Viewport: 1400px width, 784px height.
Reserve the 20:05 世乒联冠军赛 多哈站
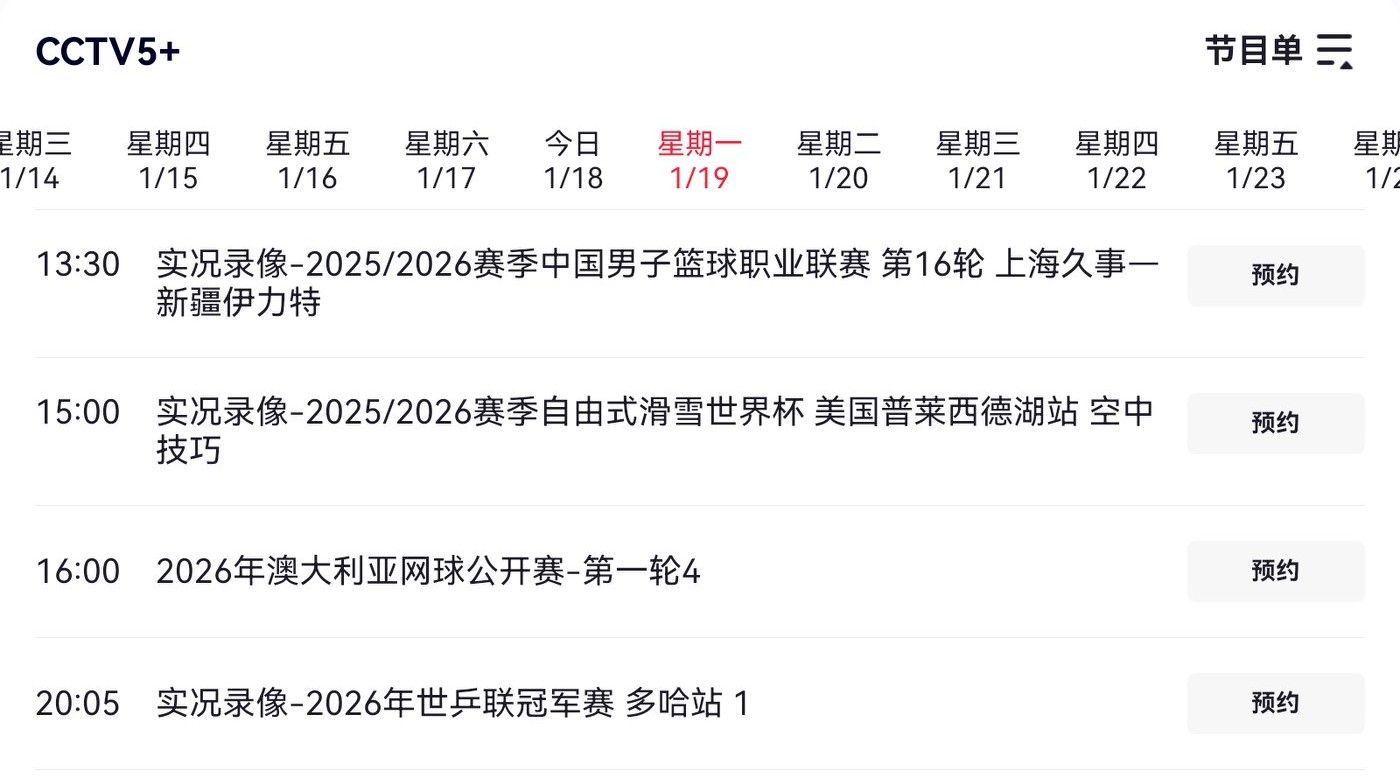click(x=1275, y=703)
